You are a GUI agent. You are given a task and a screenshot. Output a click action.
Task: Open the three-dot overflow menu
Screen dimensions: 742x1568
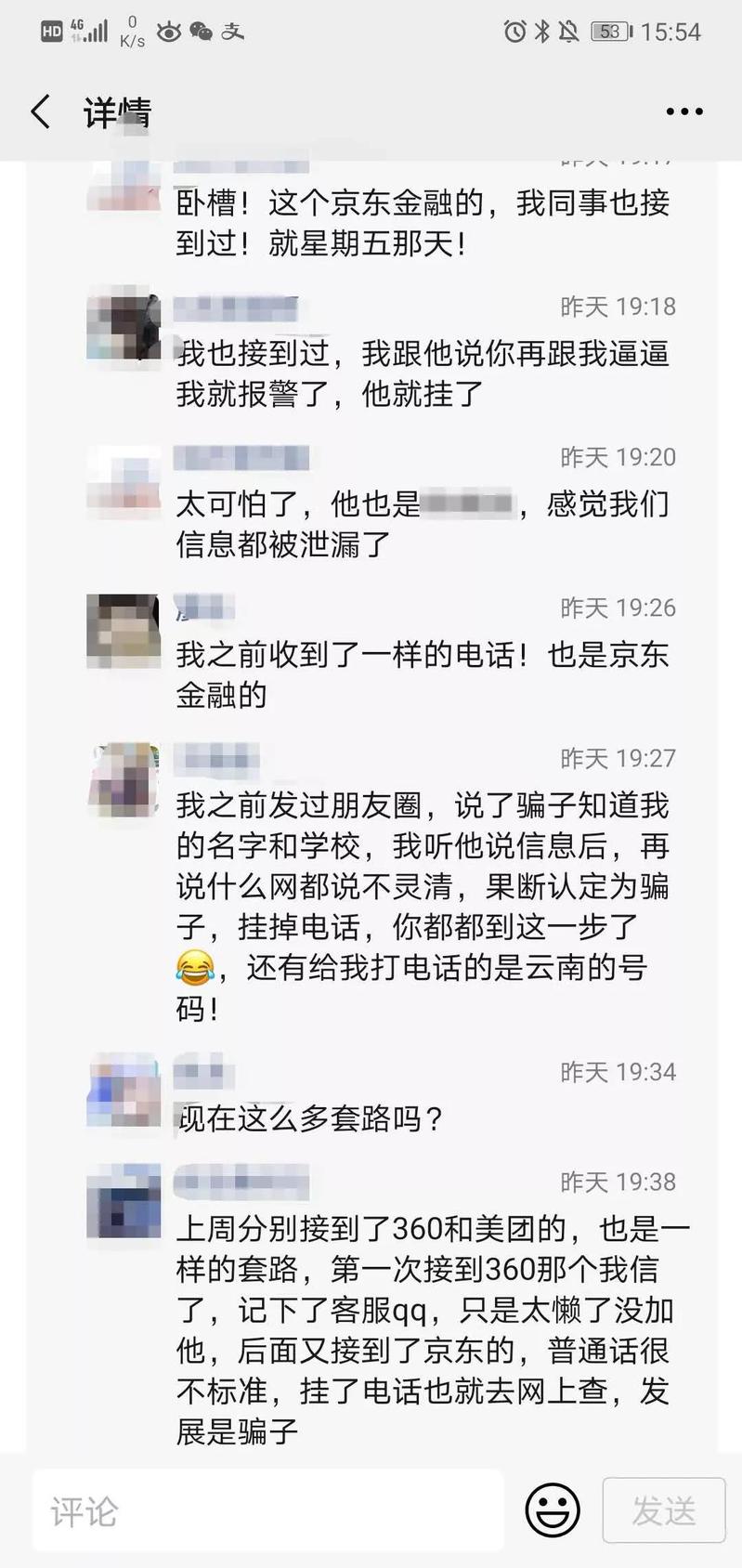(684, 112)
